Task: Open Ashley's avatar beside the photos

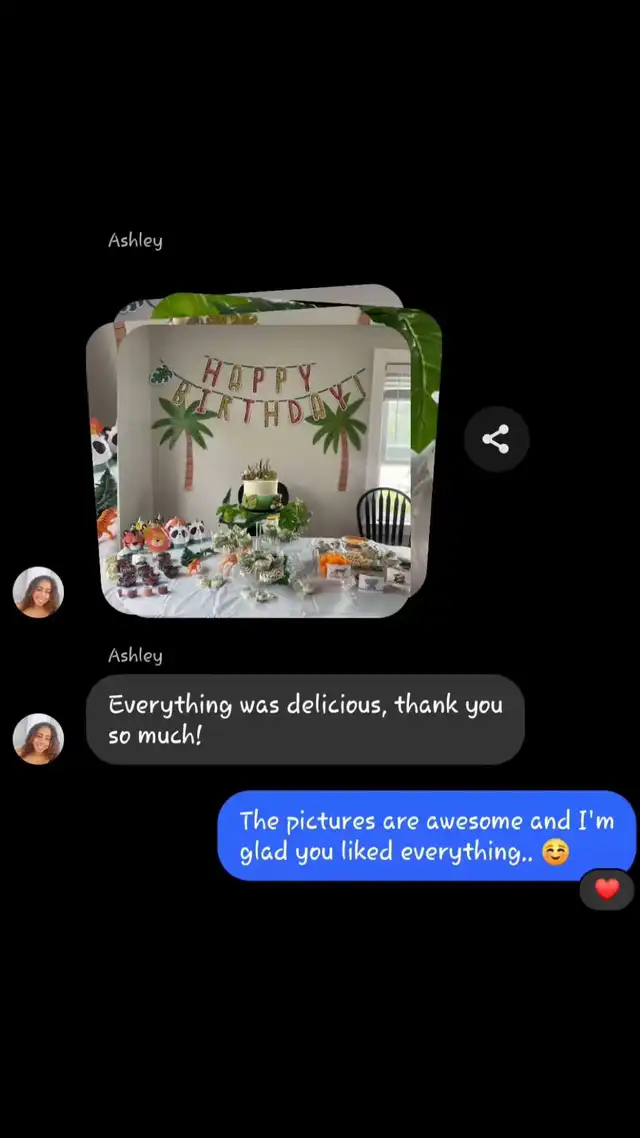Action: point(38,592)
